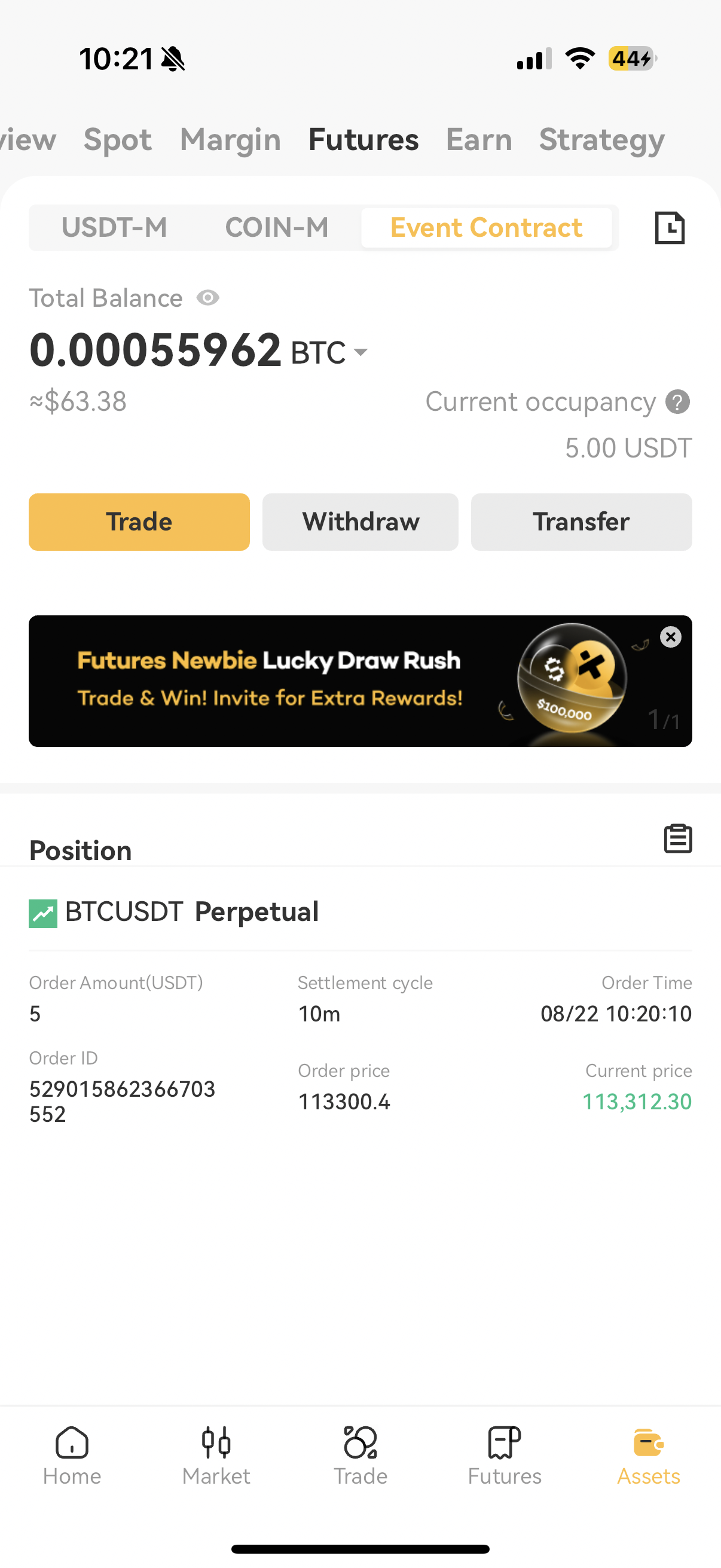Open the Earn assets tab
Viewport: 721px width, 1568px height.
coord(479,139)
